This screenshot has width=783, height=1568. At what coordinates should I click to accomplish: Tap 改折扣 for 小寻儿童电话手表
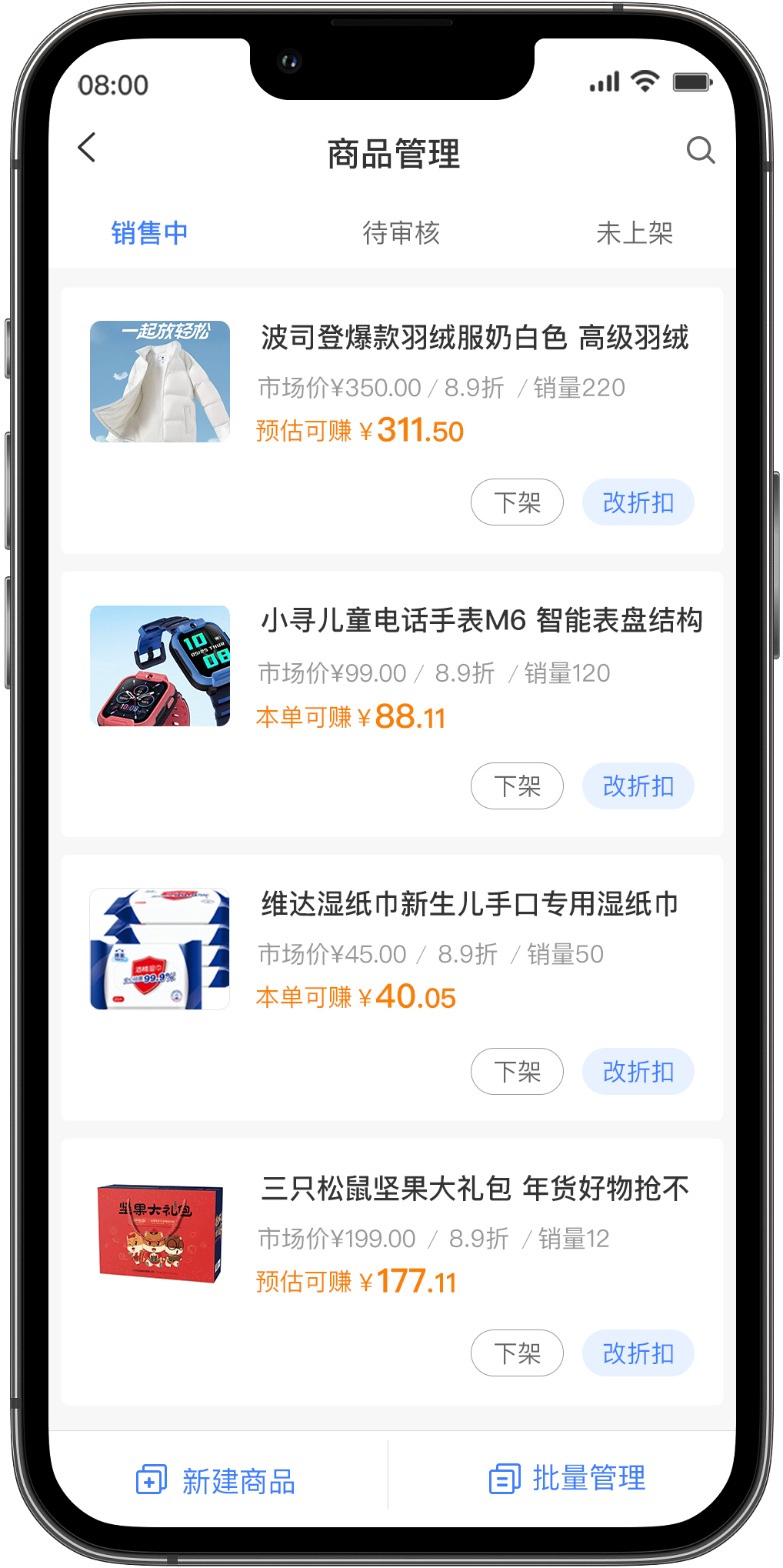[x=638, y=786]
